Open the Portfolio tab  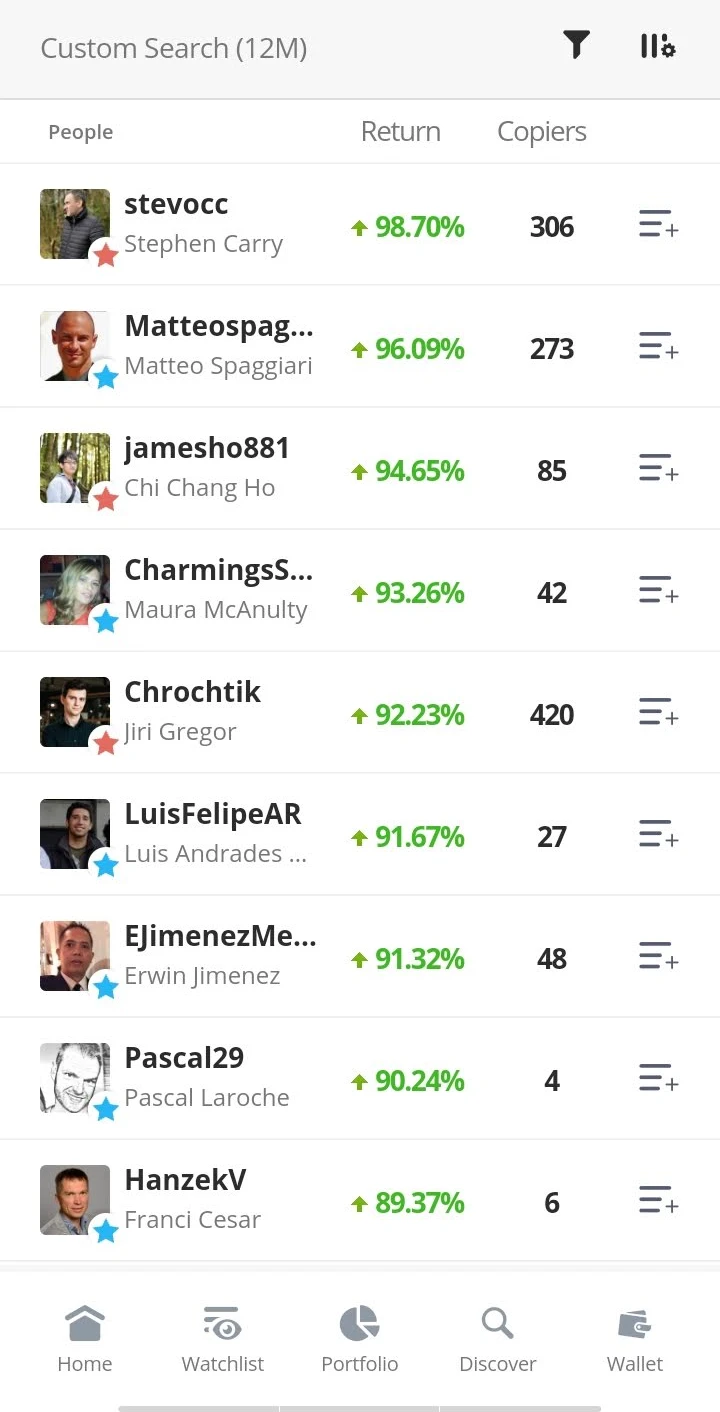(x=360, y=1340)
